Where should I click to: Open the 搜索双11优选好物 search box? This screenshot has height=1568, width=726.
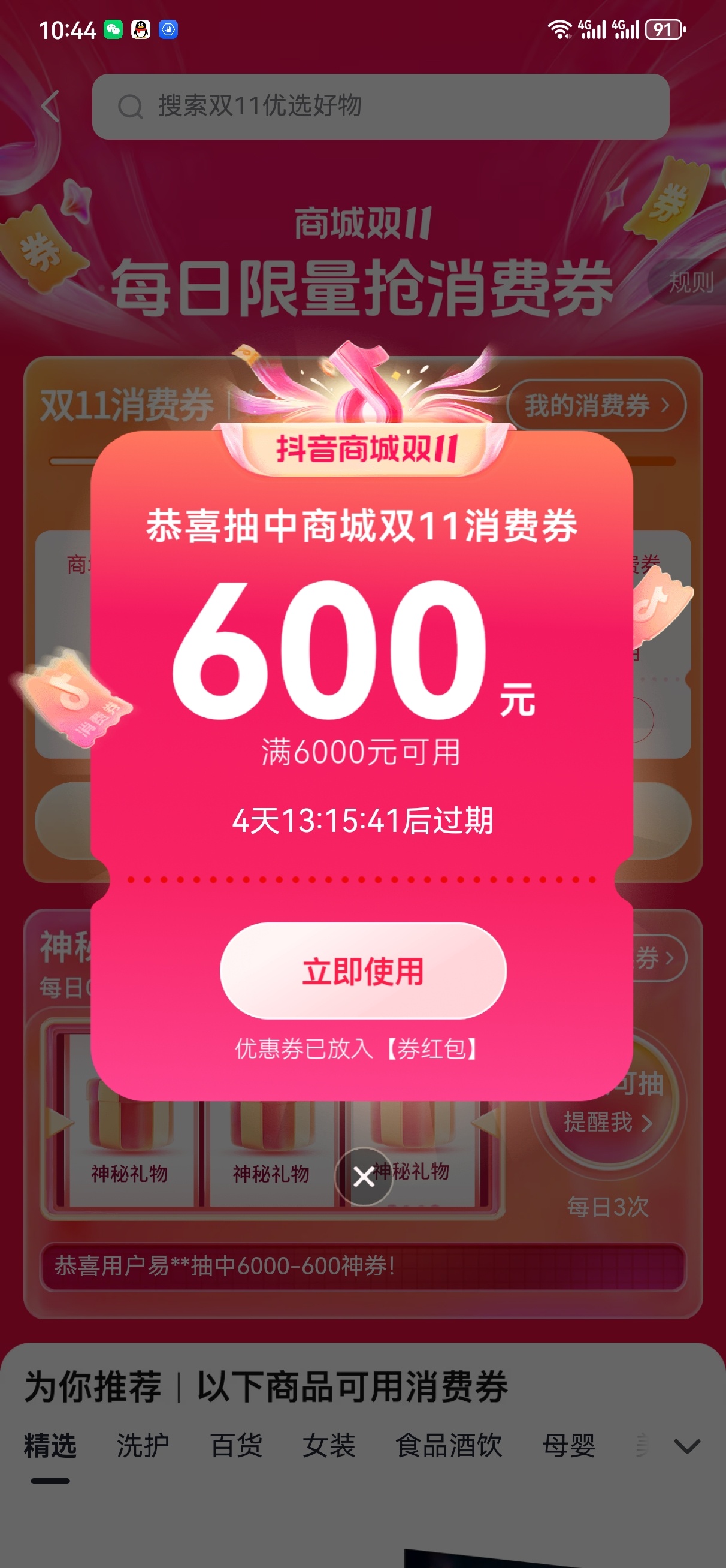point(380,107)
